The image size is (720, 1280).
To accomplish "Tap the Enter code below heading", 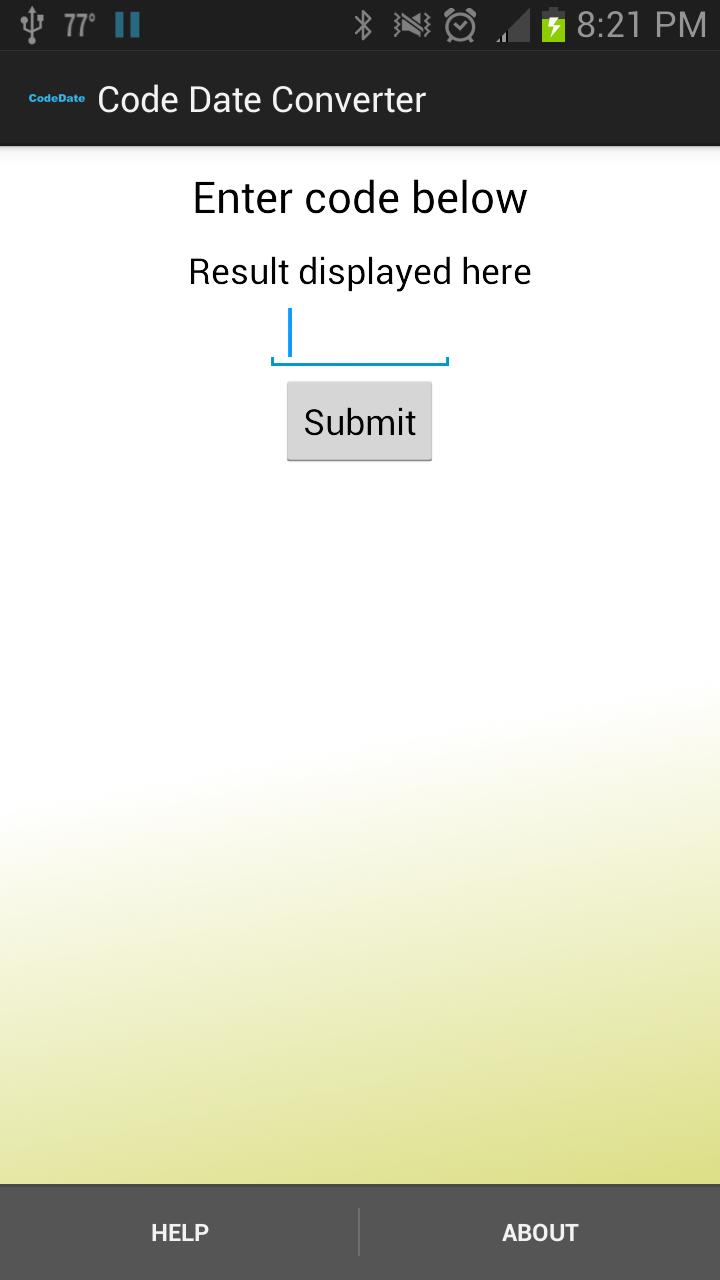I will tap(359, 197).
